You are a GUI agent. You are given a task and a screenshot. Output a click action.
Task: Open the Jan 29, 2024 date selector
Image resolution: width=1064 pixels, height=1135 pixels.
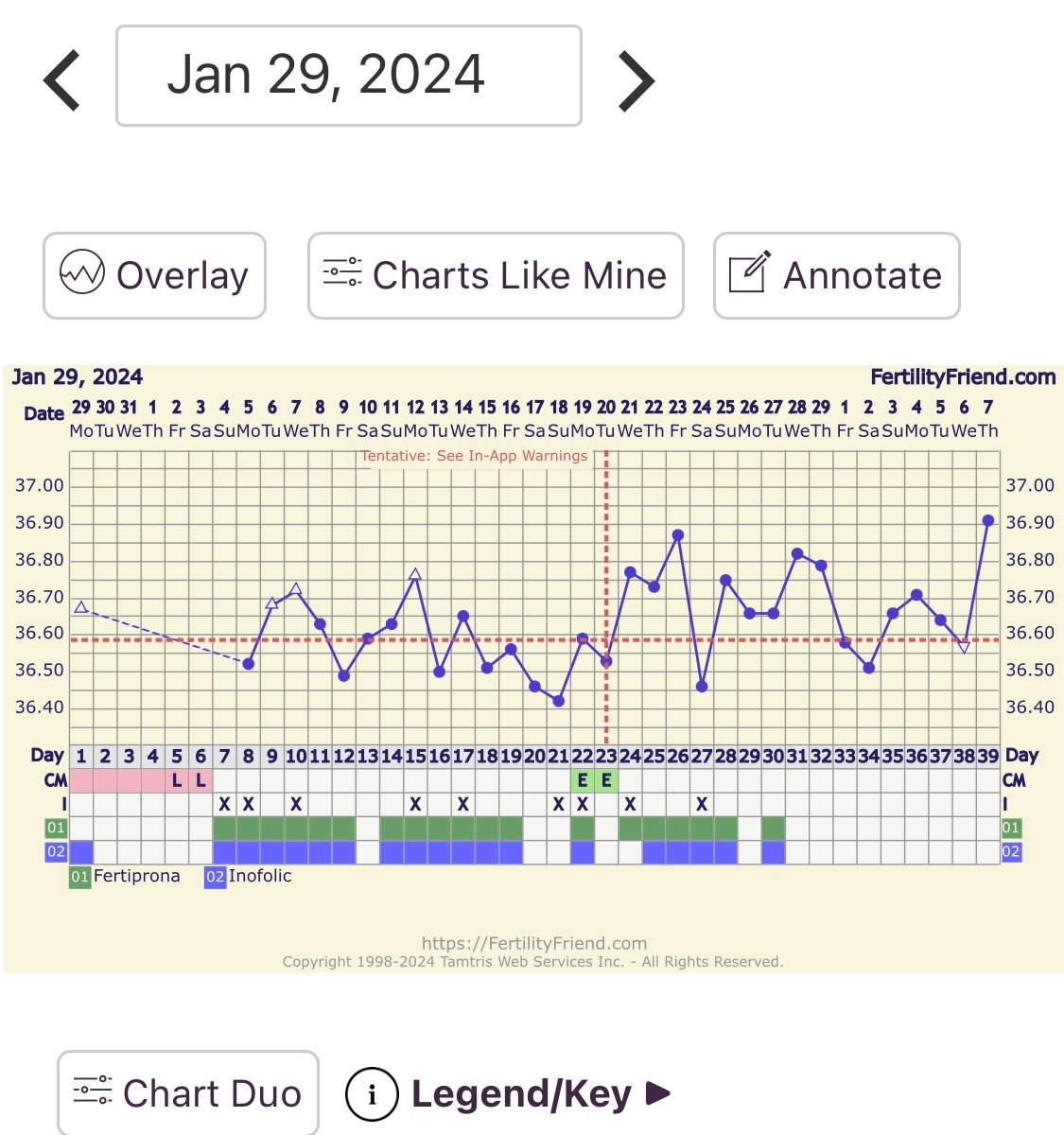point(348,76)
